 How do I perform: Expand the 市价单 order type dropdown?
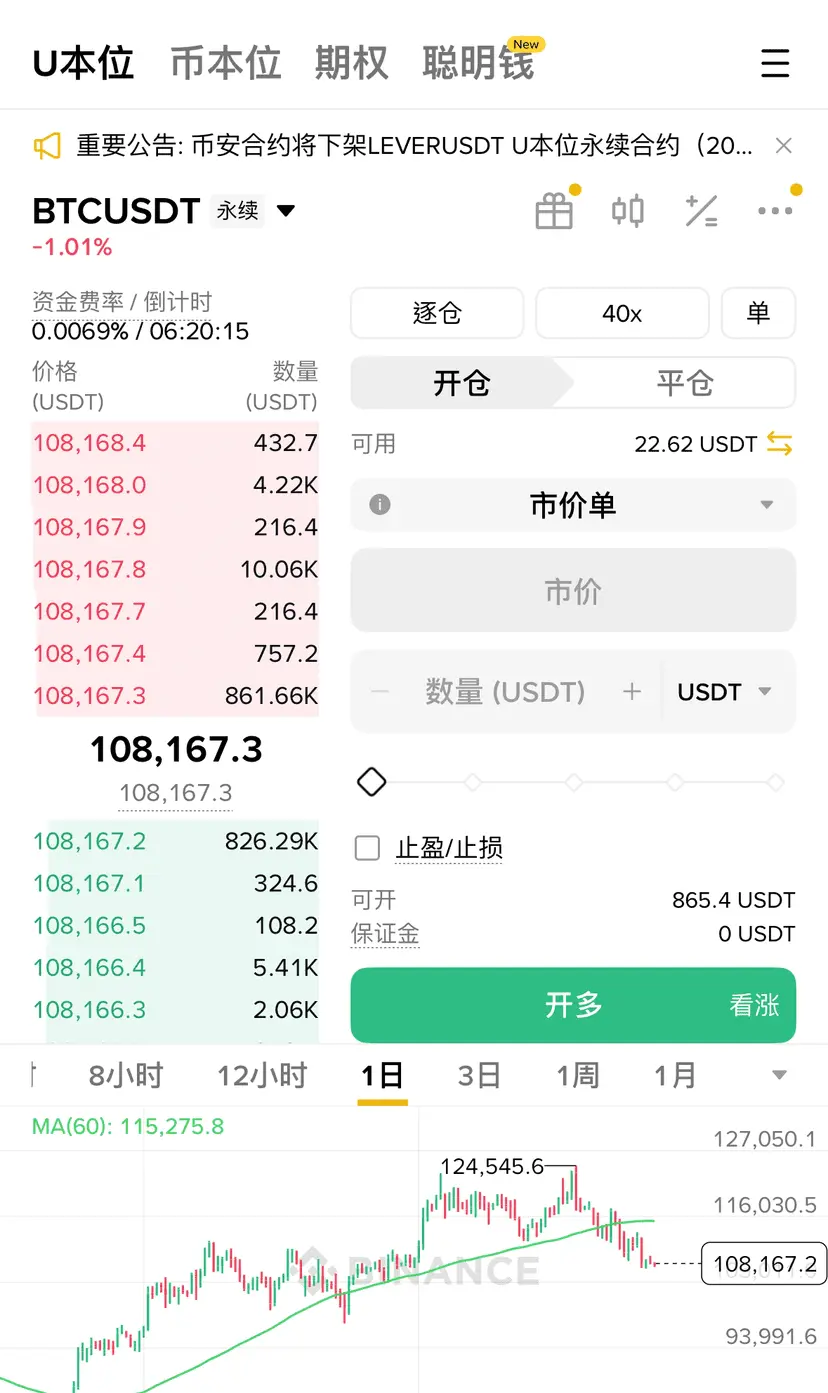(573, 505)
